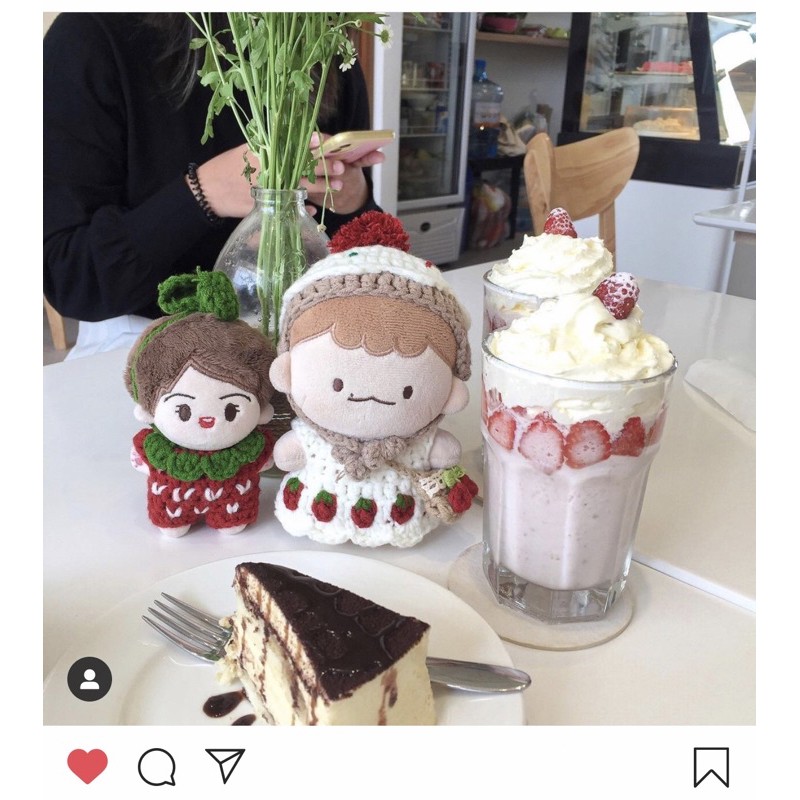
Task: Save the post with the bookmark icon
Action: tap(711, 767)
